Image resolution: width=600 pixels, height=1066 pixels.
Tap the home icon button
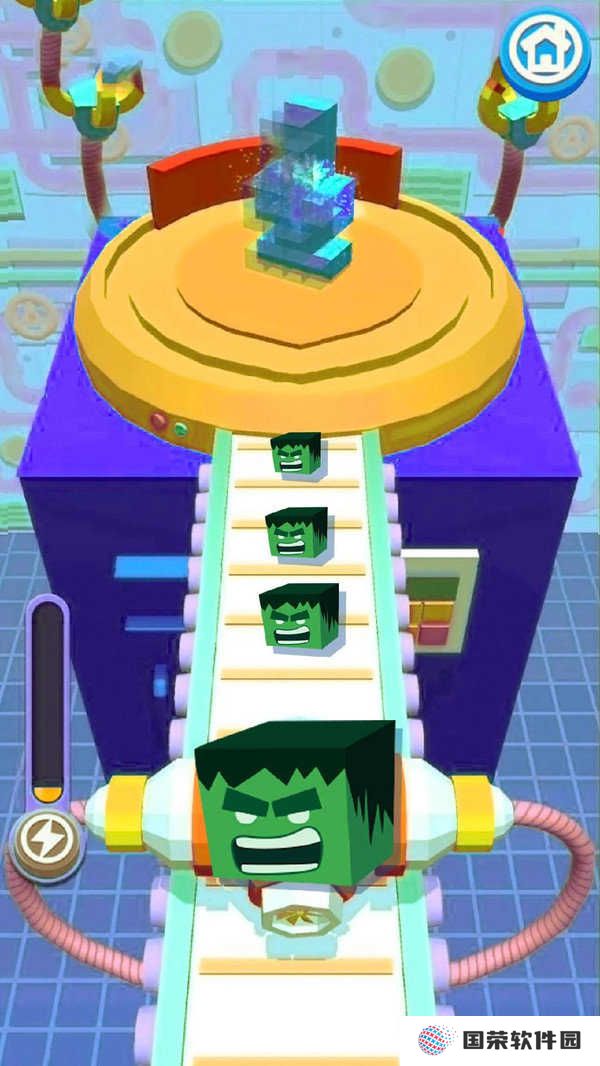tap(543, 49)
